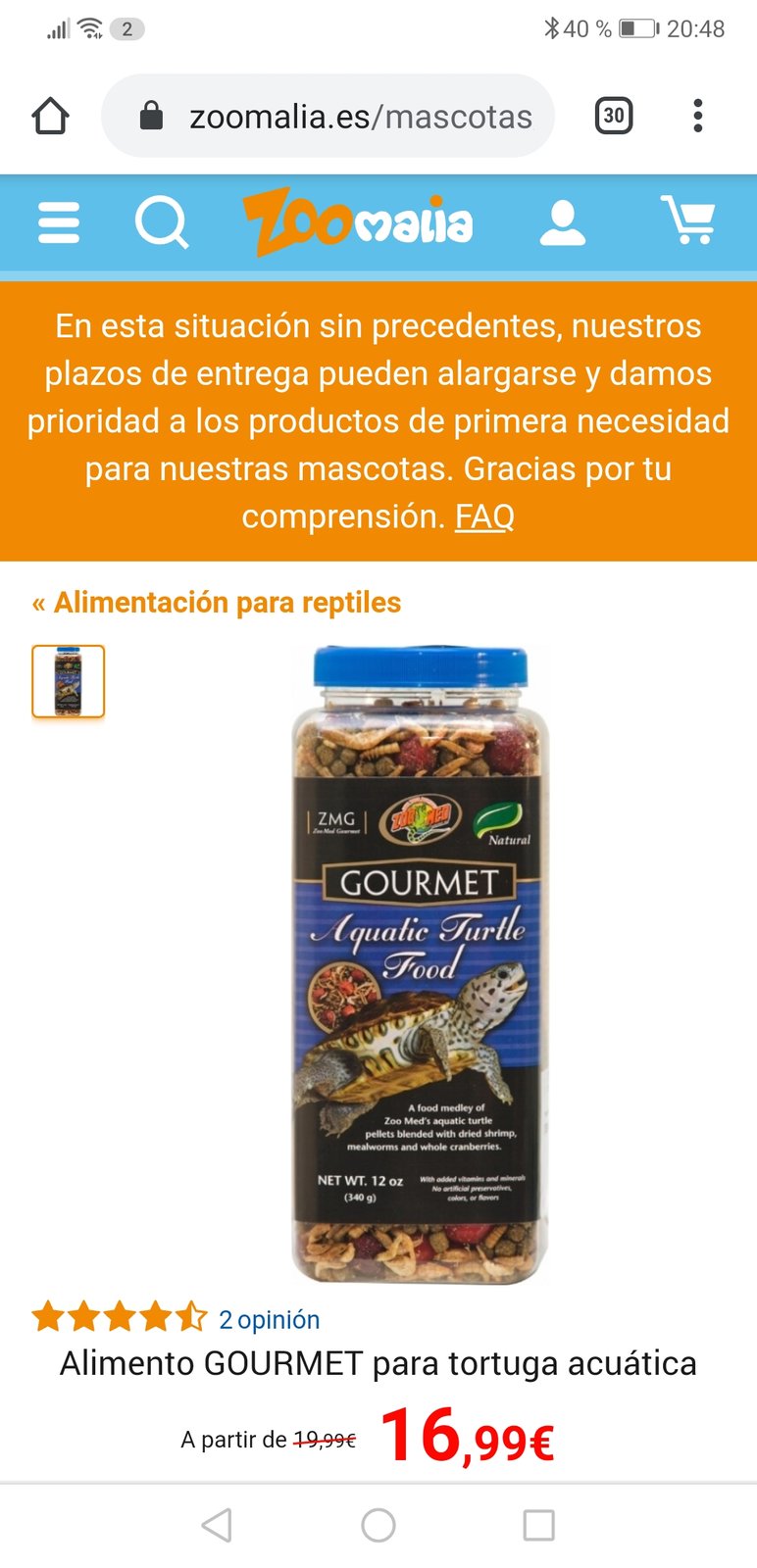Open the browser three-dot overflow menu
The width and height of the screenshot is (757, 1568).
point(698,116)
